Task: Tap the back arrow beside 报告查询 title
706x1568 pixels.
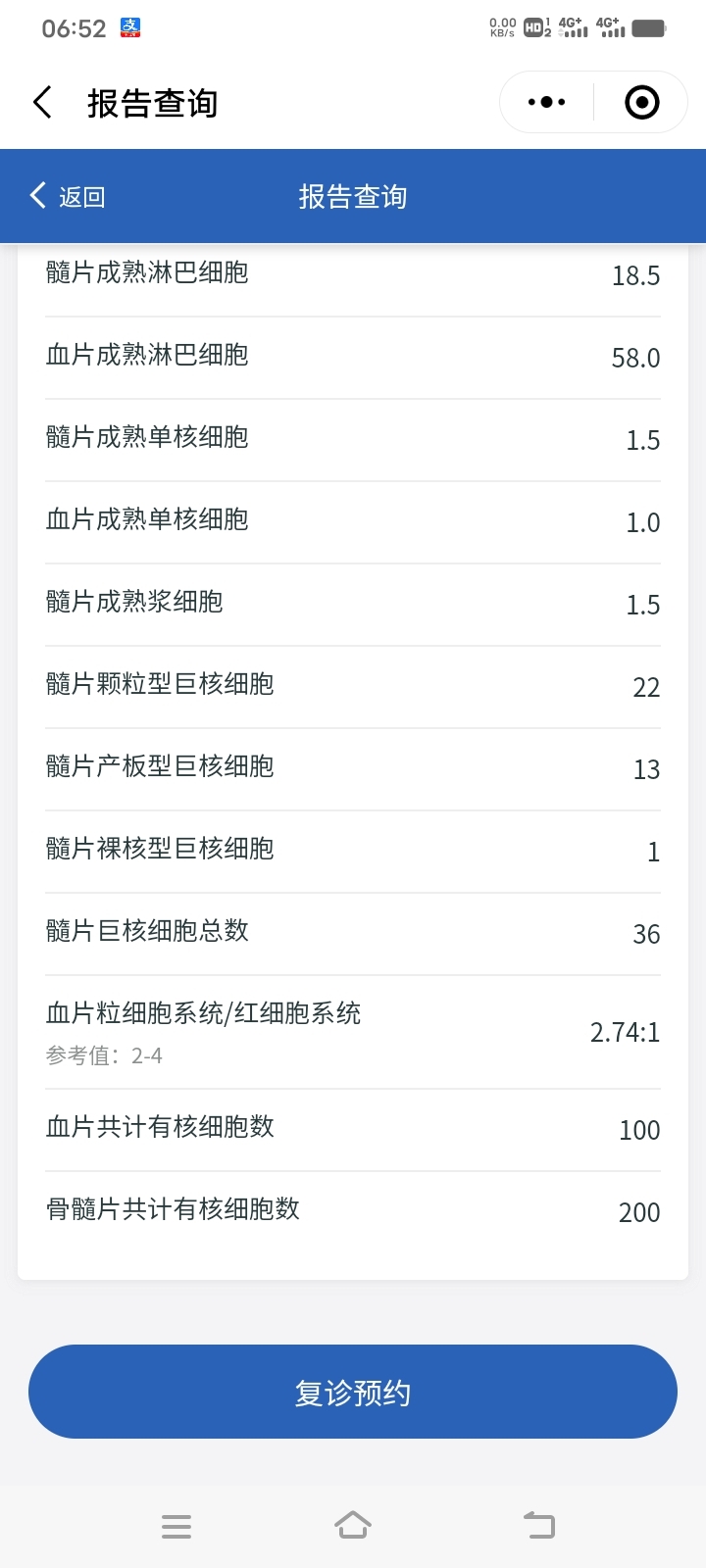Action: tap(42, 102)
